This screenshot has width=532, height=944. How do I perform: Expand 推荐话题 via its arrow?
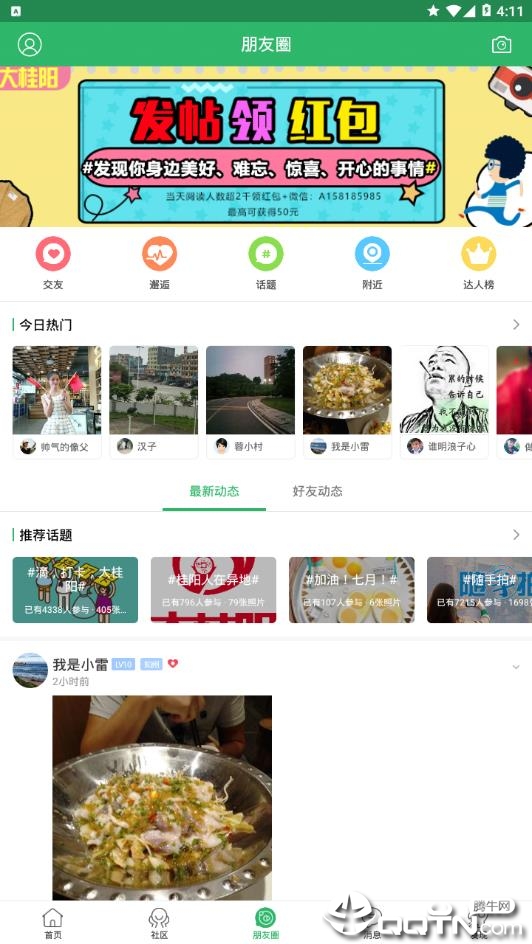(x=516, y=535)
